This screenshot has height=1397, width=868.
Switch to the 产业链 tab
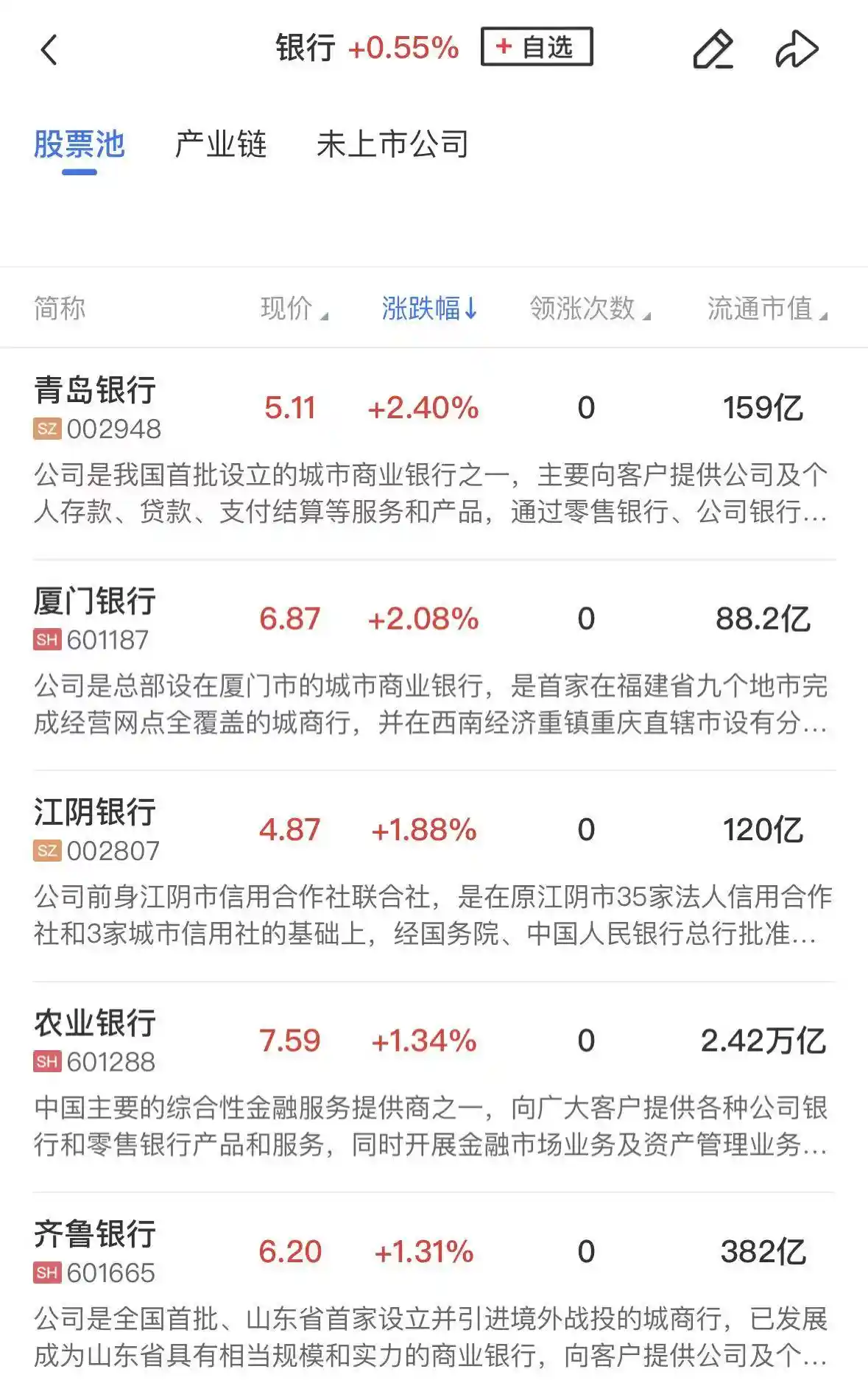click(222, 144)
